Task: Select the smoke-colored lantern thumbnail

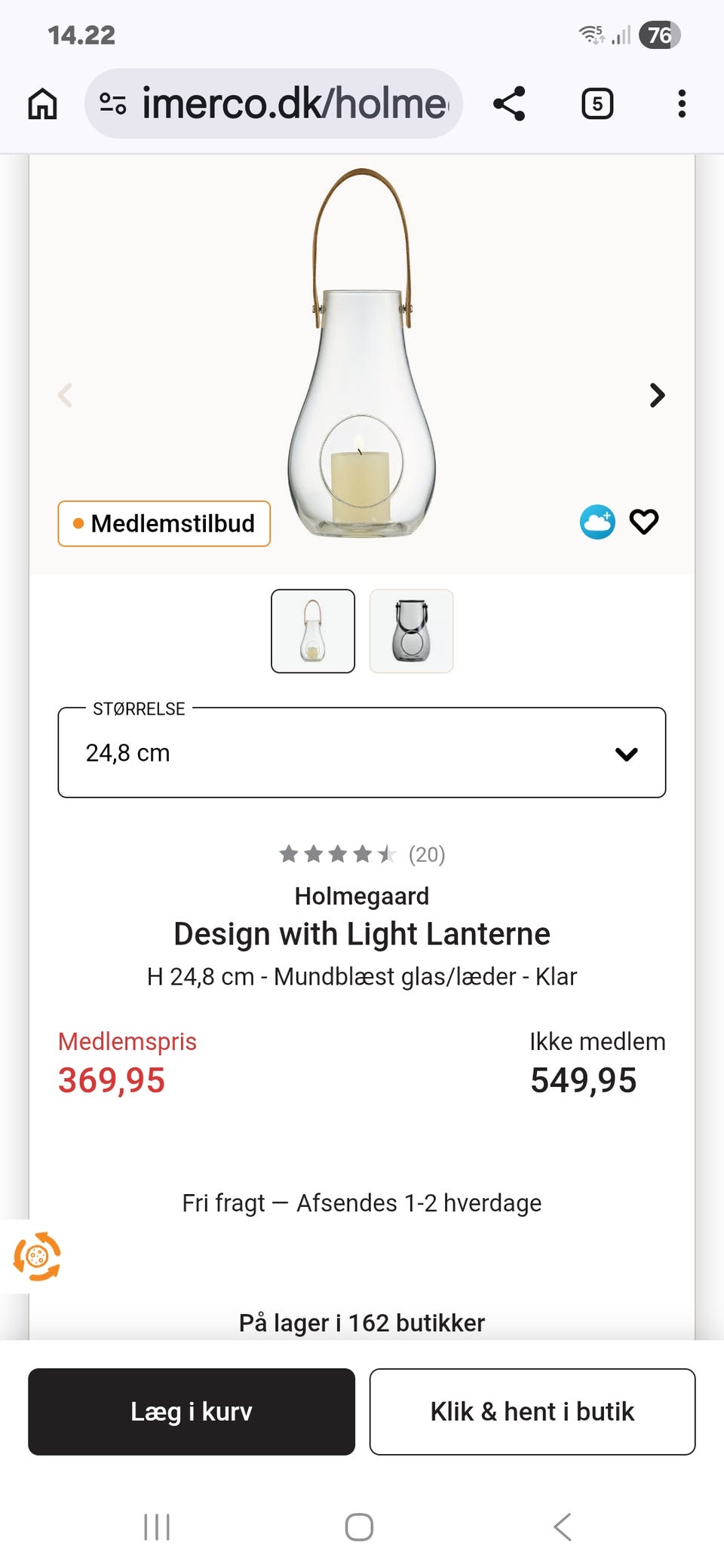Action: pos(411,632)
